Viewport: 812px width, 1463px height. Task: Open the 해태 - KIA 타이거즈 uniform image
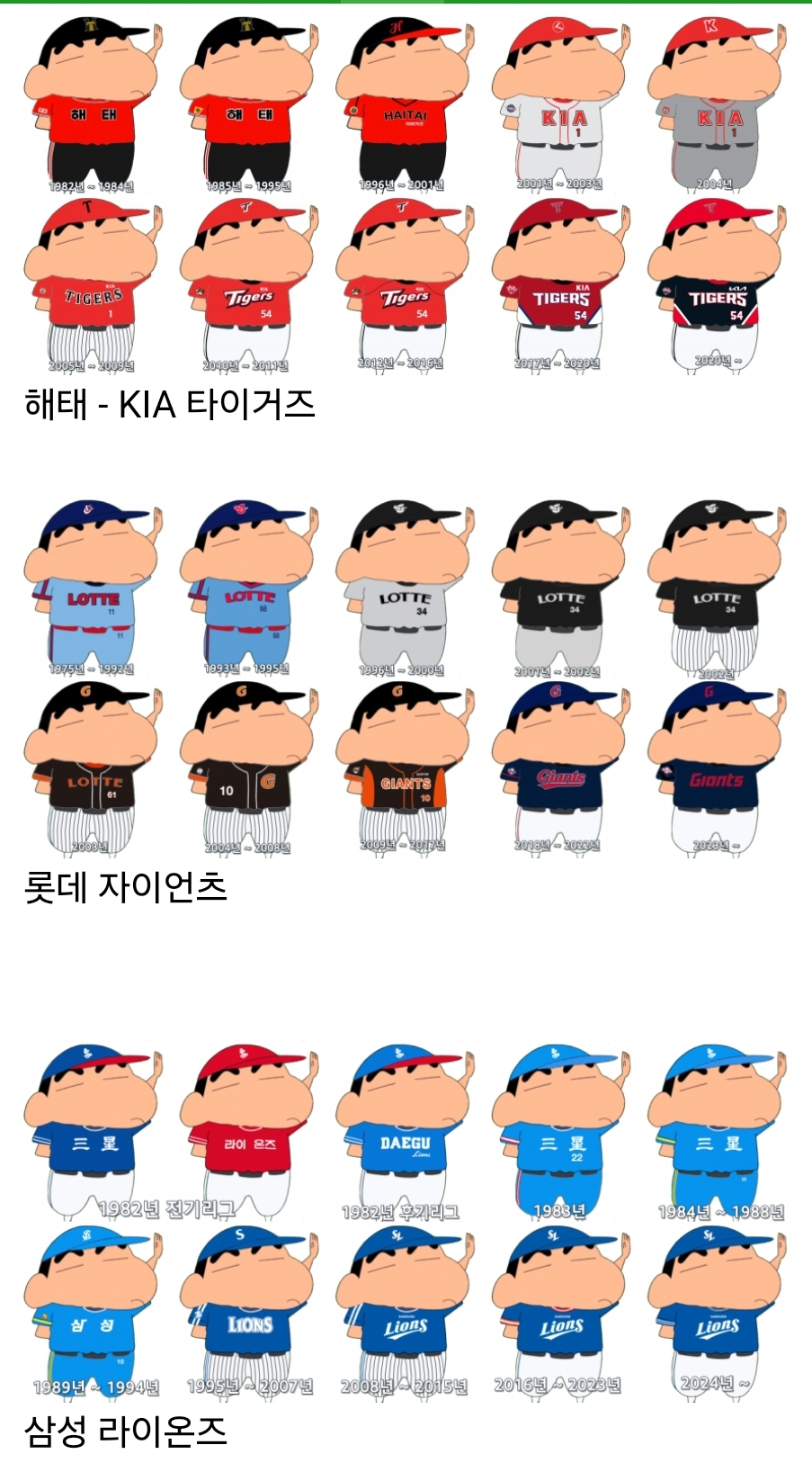[x=405, y=193]
